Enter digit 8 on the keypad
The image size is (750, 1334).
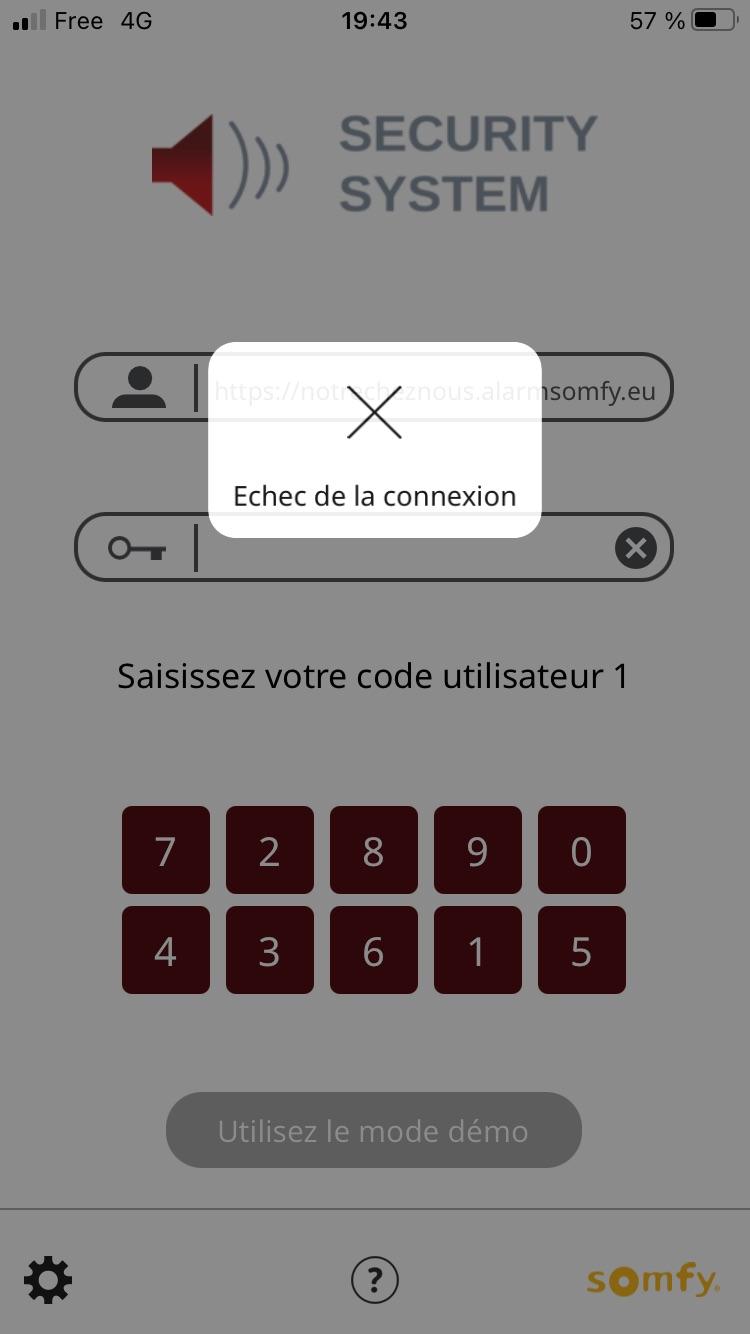tap(374, 850)
